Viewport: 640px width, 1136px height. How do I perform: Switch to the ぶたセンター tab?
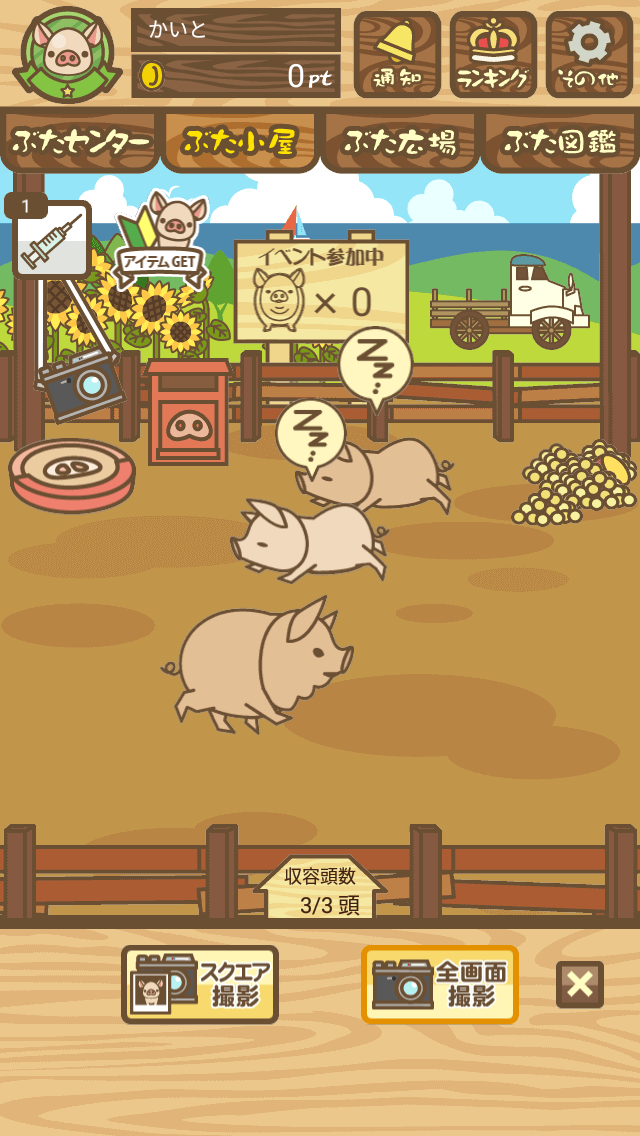(80, 142)
